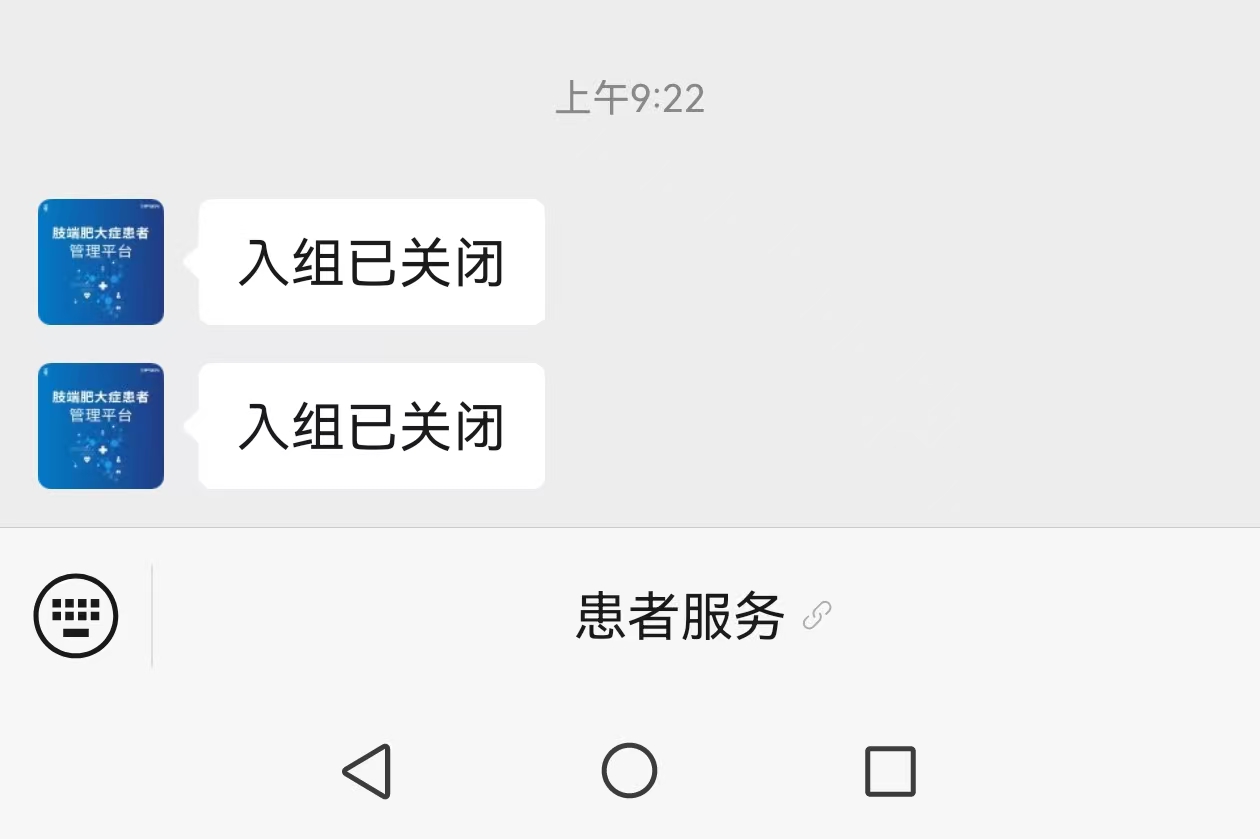Return to the home screen
This screenshot has height=839, width=1260.
[x=629, y=771]
